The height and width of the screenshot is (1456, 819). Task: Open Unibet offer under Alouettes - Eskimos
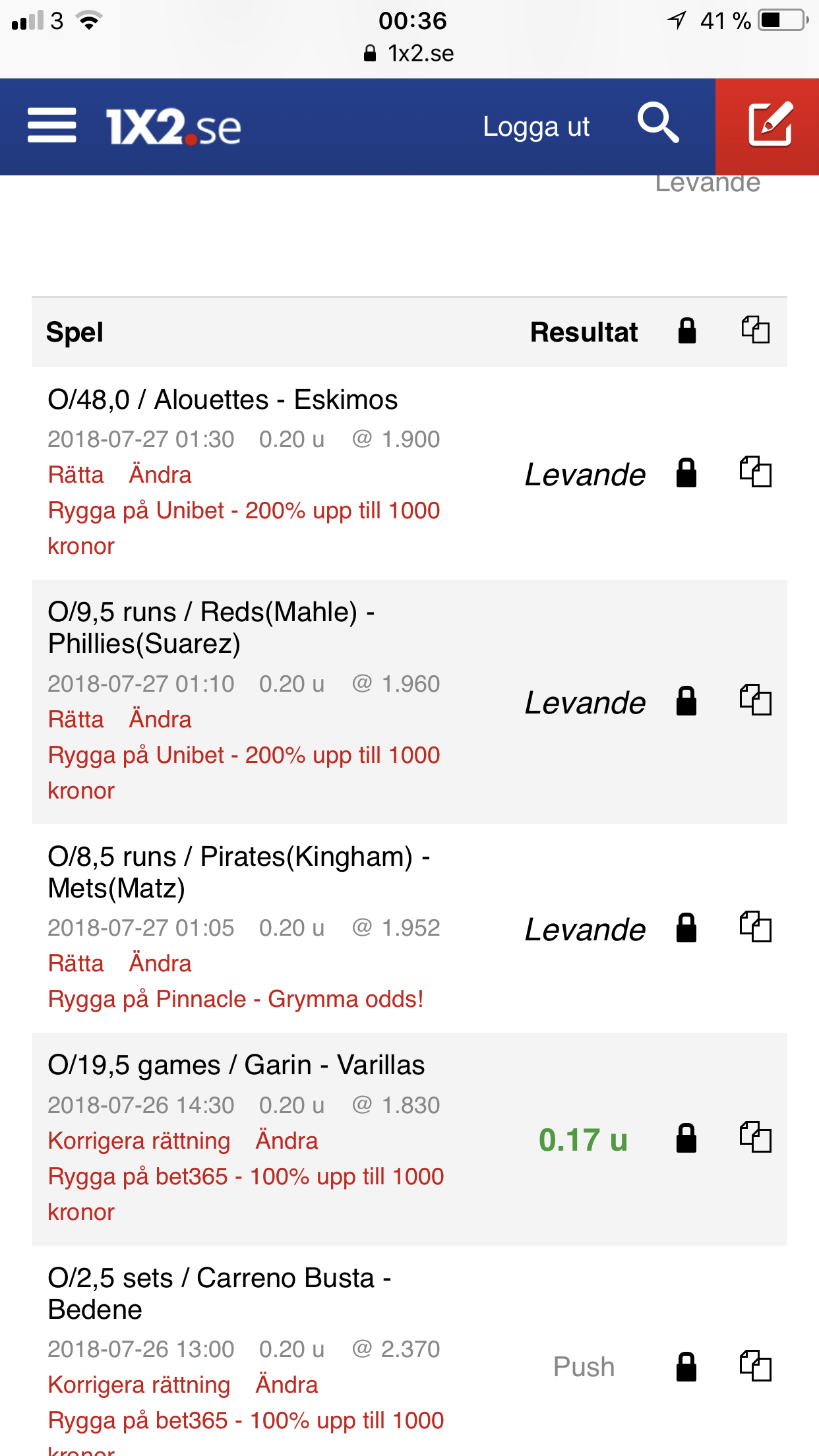(243, 528)
